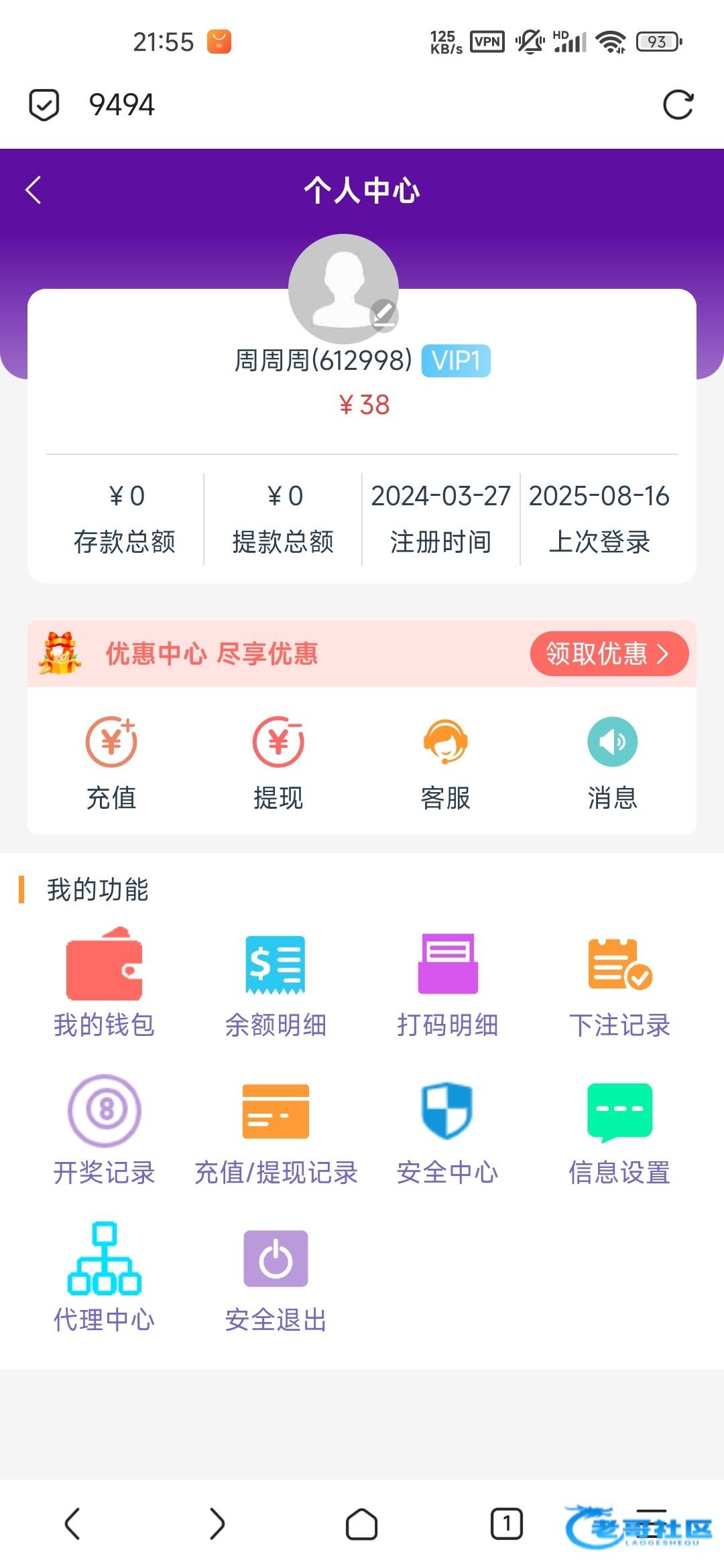This screenshot has height=1568, width=724.
Task: Open 信息设置
Action: click(619, 1131)
